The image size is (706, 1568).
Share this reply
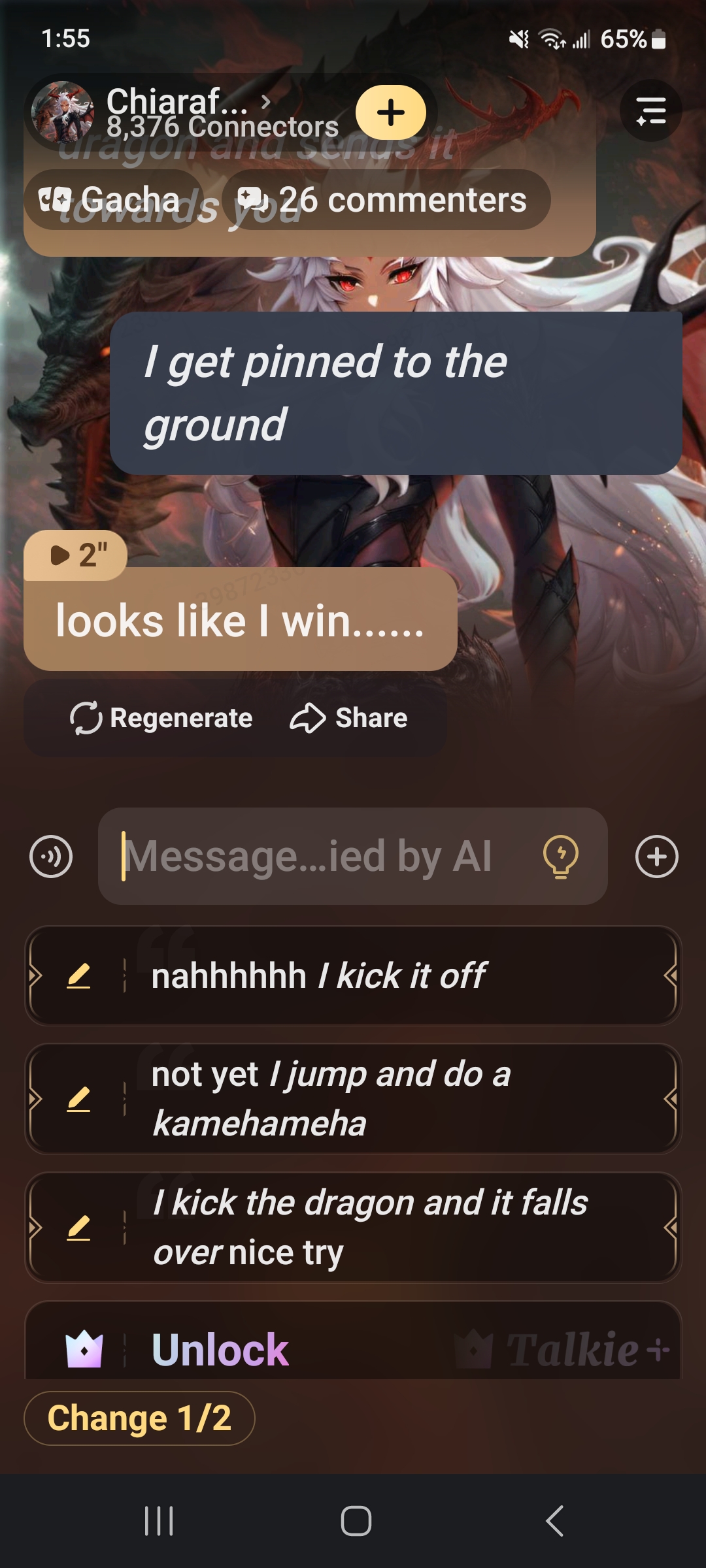coord(349,718)
